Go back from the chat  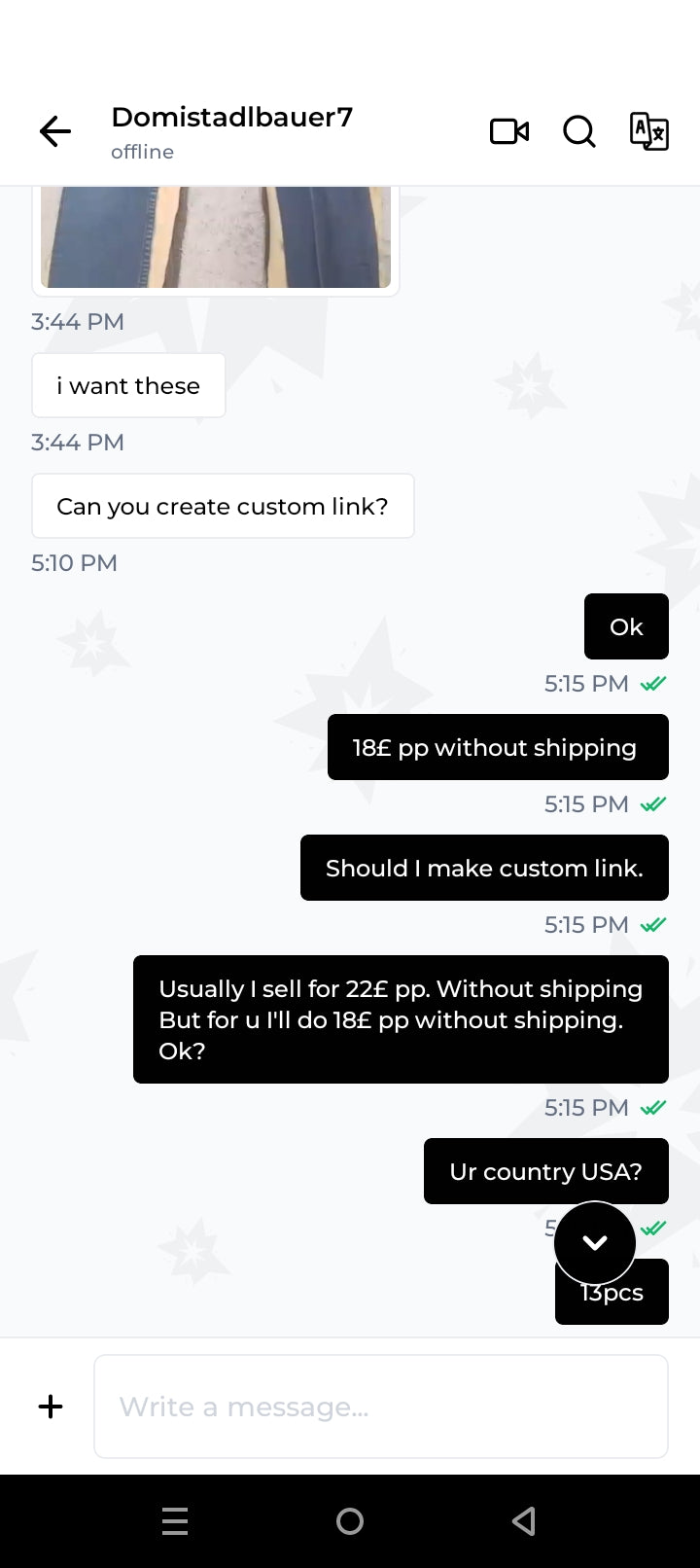(55, 131)
